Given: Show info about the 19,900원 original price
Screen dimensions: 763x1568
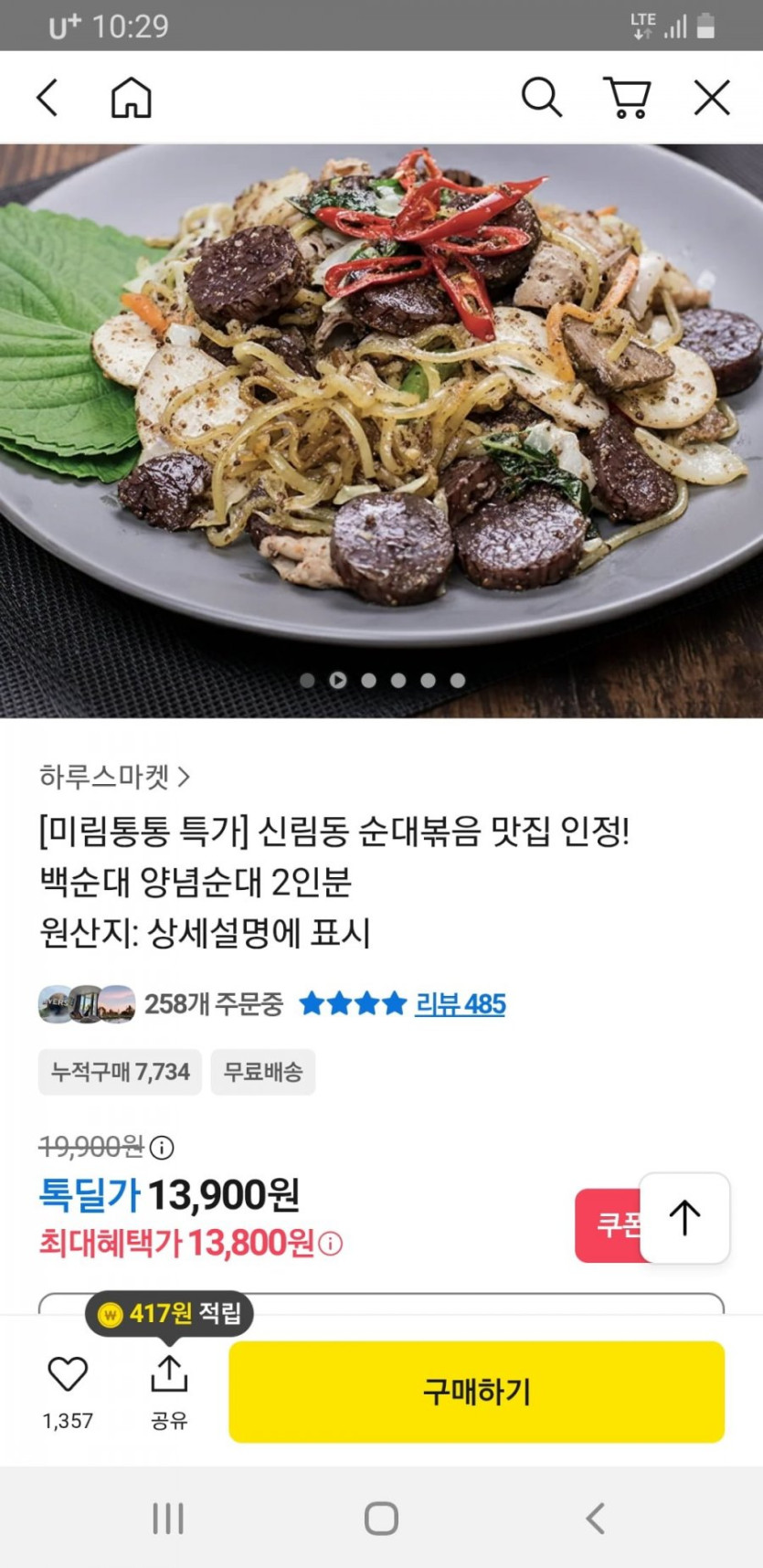Looking at the screenshot, I should 162,1147.
